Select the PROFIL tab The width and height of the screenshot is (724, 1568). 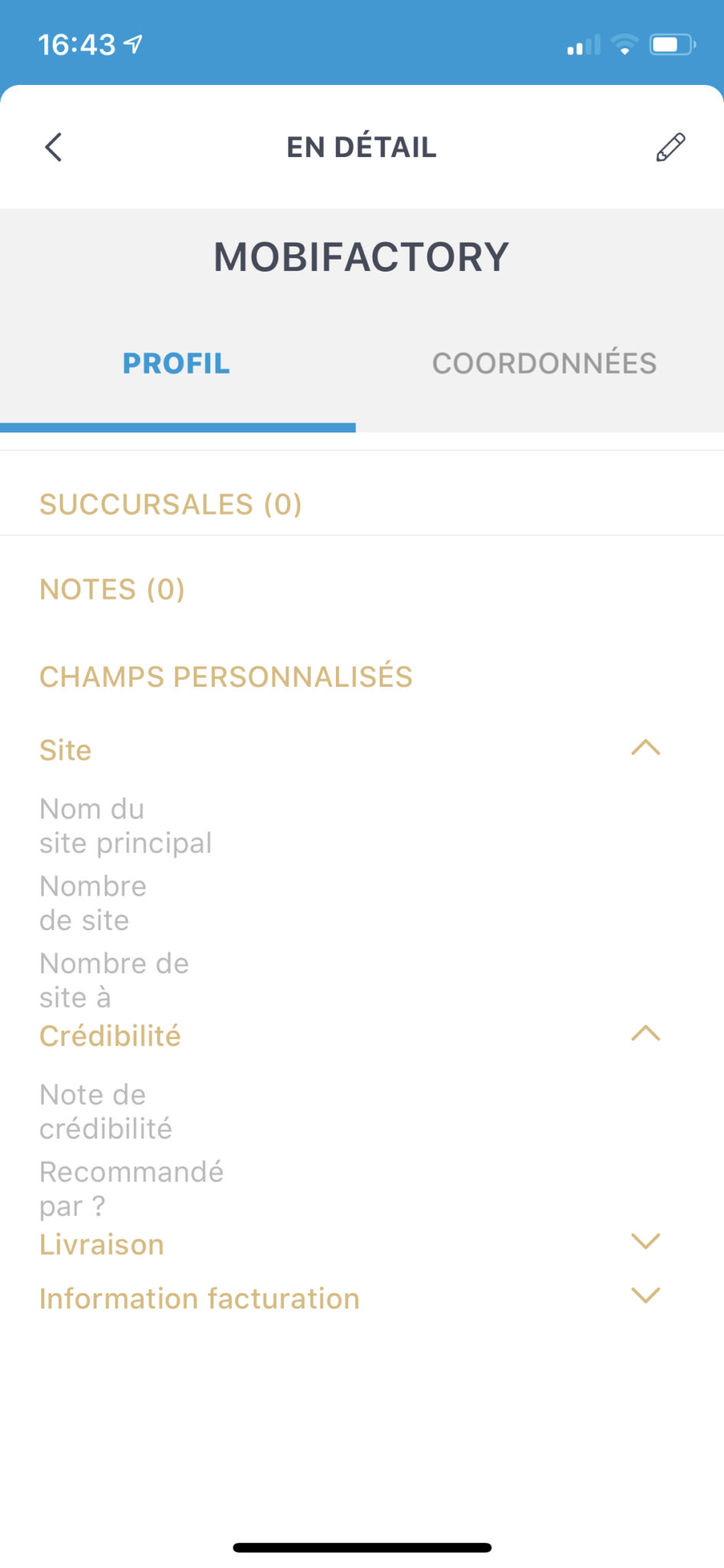176,363
